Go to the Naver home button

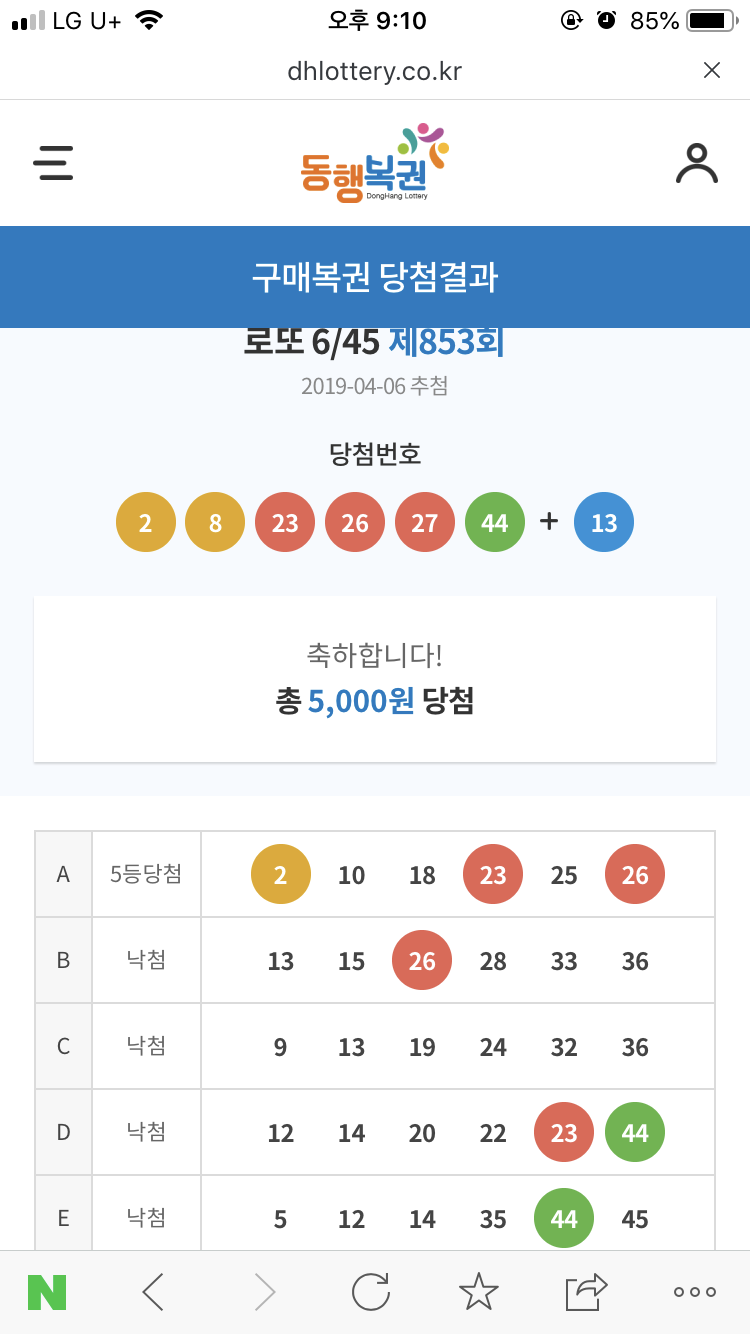47,1292
